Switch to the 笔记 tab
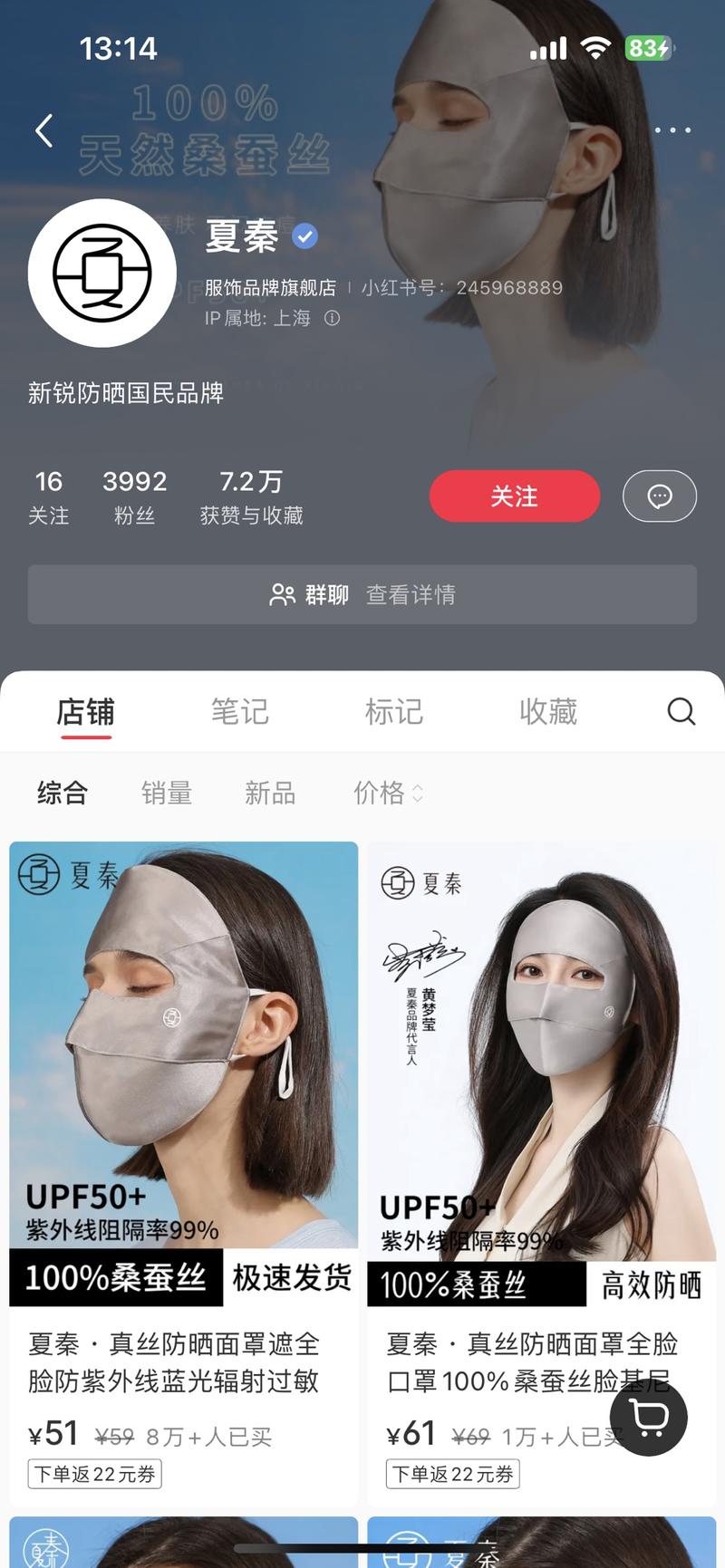Image resolution: width=725 pixels, height=1568 pixels. 240,712
